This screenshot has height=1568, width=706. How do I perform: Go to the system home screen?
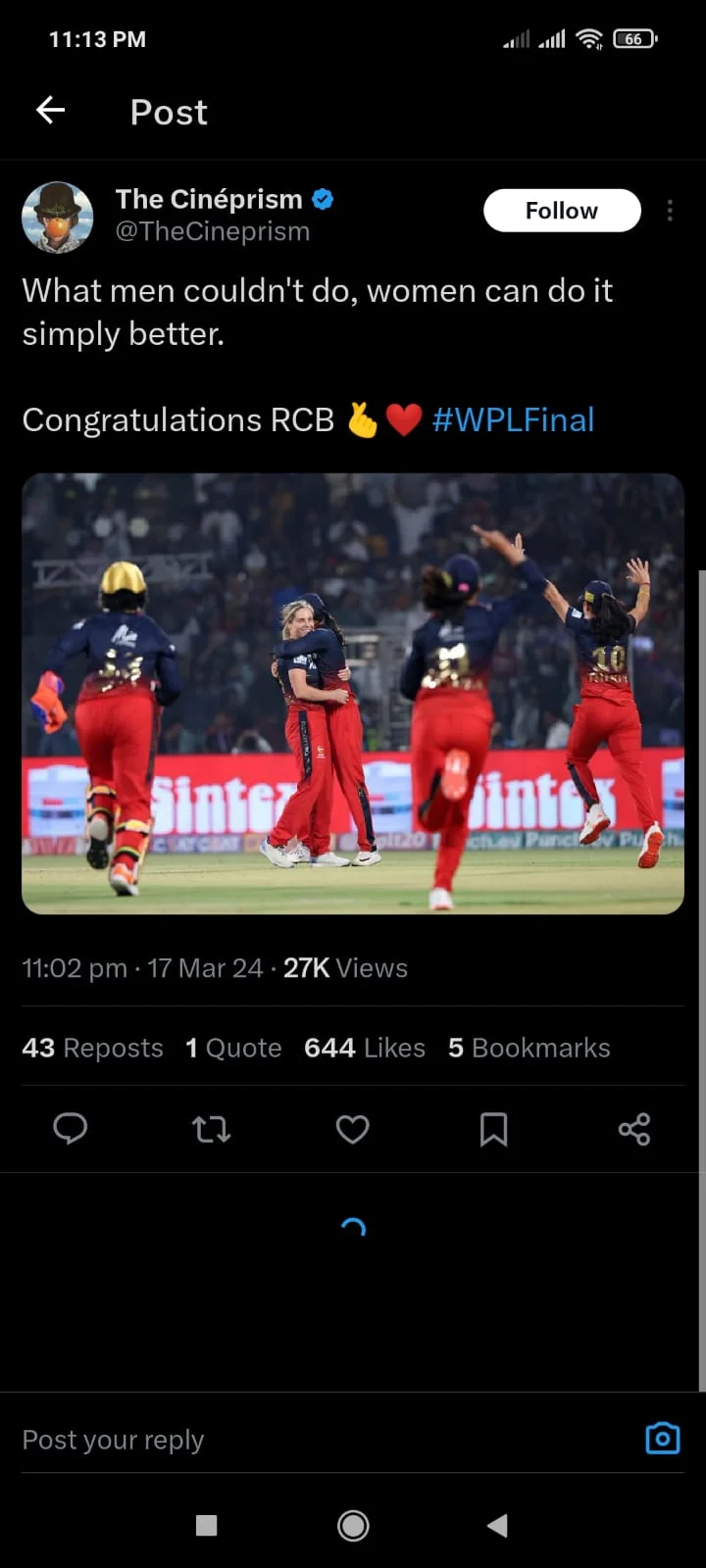tap(353, 1525)
